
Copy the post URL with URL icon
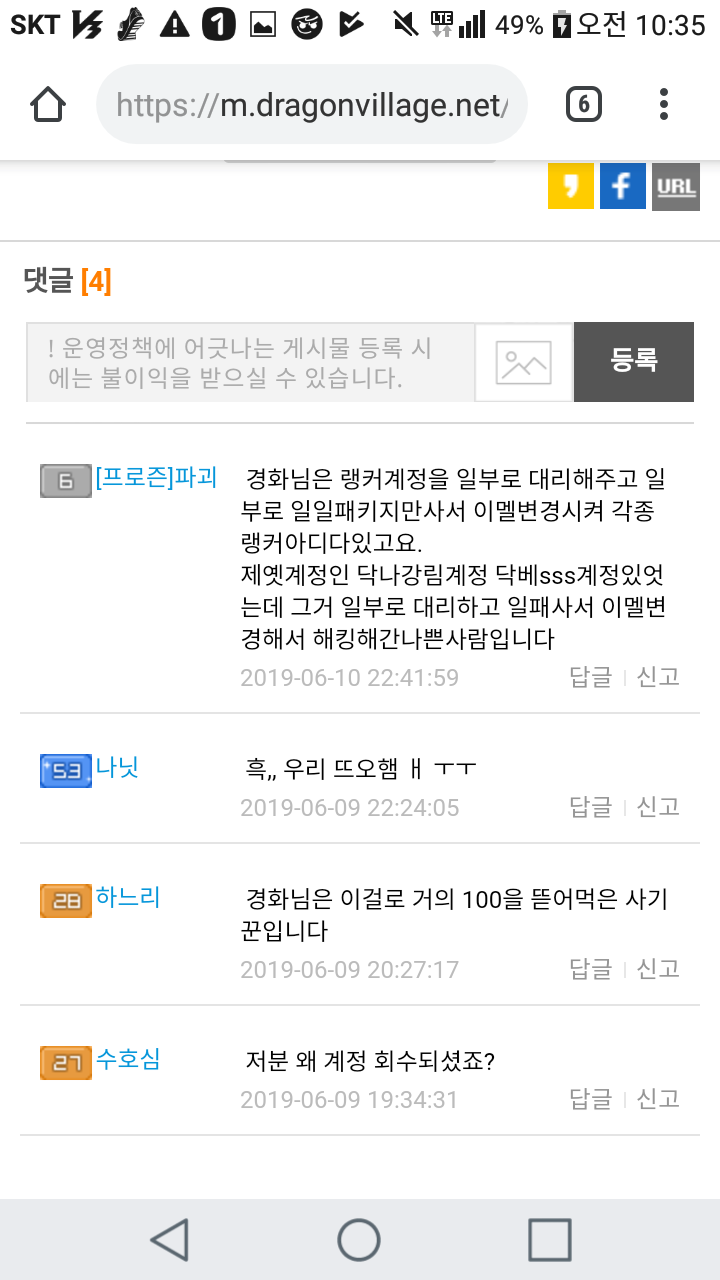(676, 186)
